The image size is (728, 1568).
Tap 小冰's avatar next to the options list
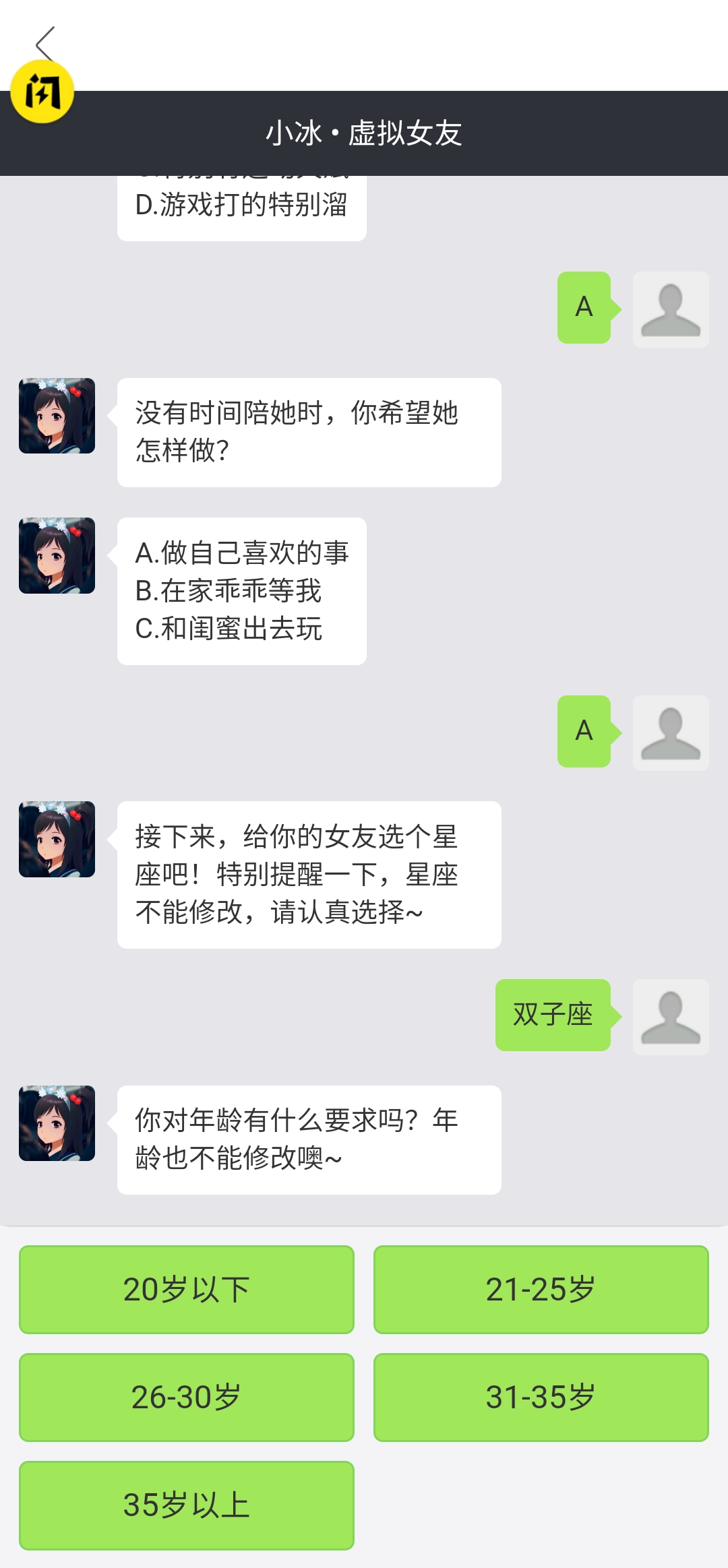tap(57, 553)
